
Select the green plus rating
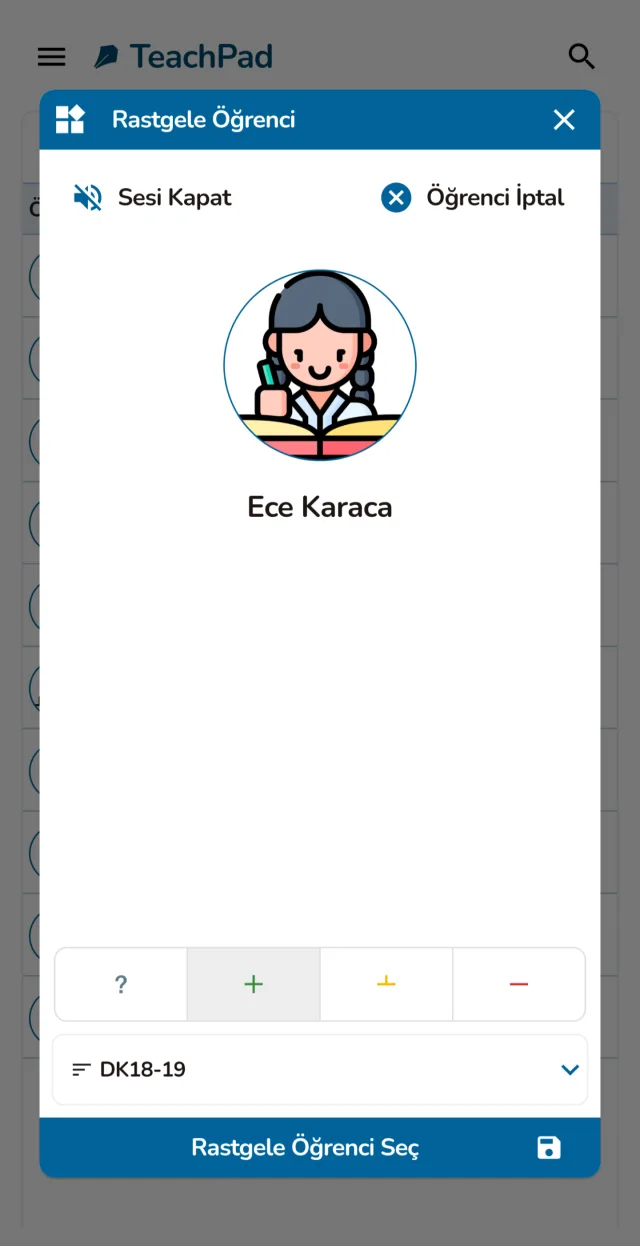pos(254,984)
